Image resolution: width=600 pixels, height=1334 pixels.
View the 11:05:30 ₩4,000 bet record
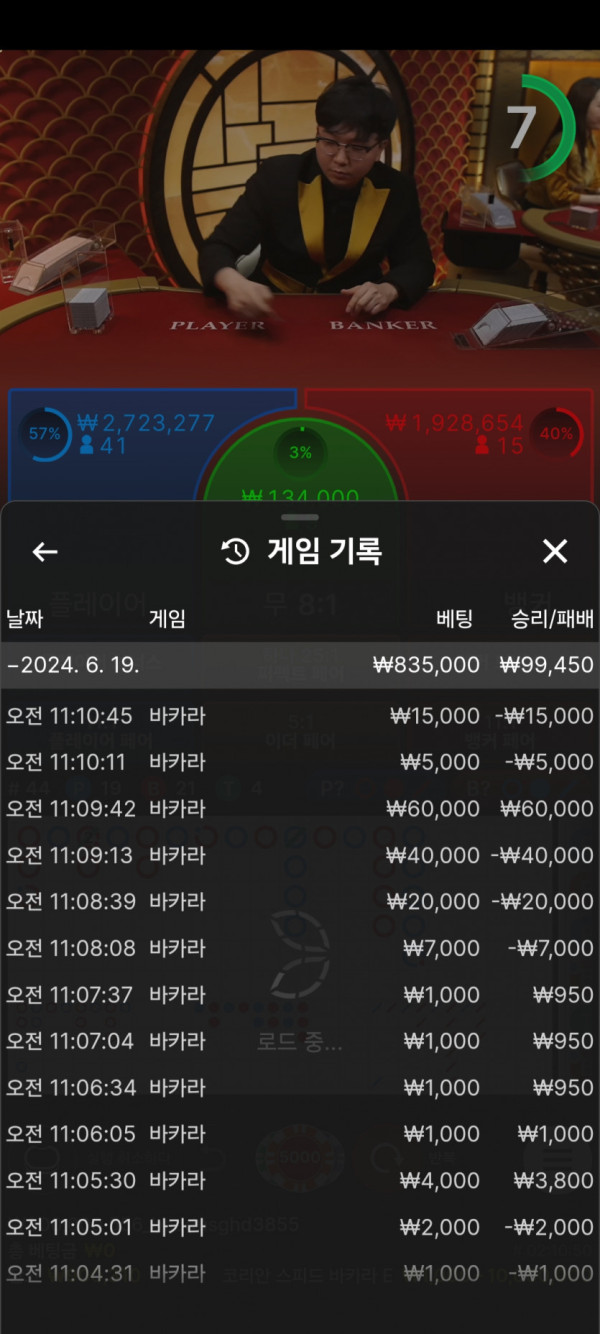click(300, 1180)
